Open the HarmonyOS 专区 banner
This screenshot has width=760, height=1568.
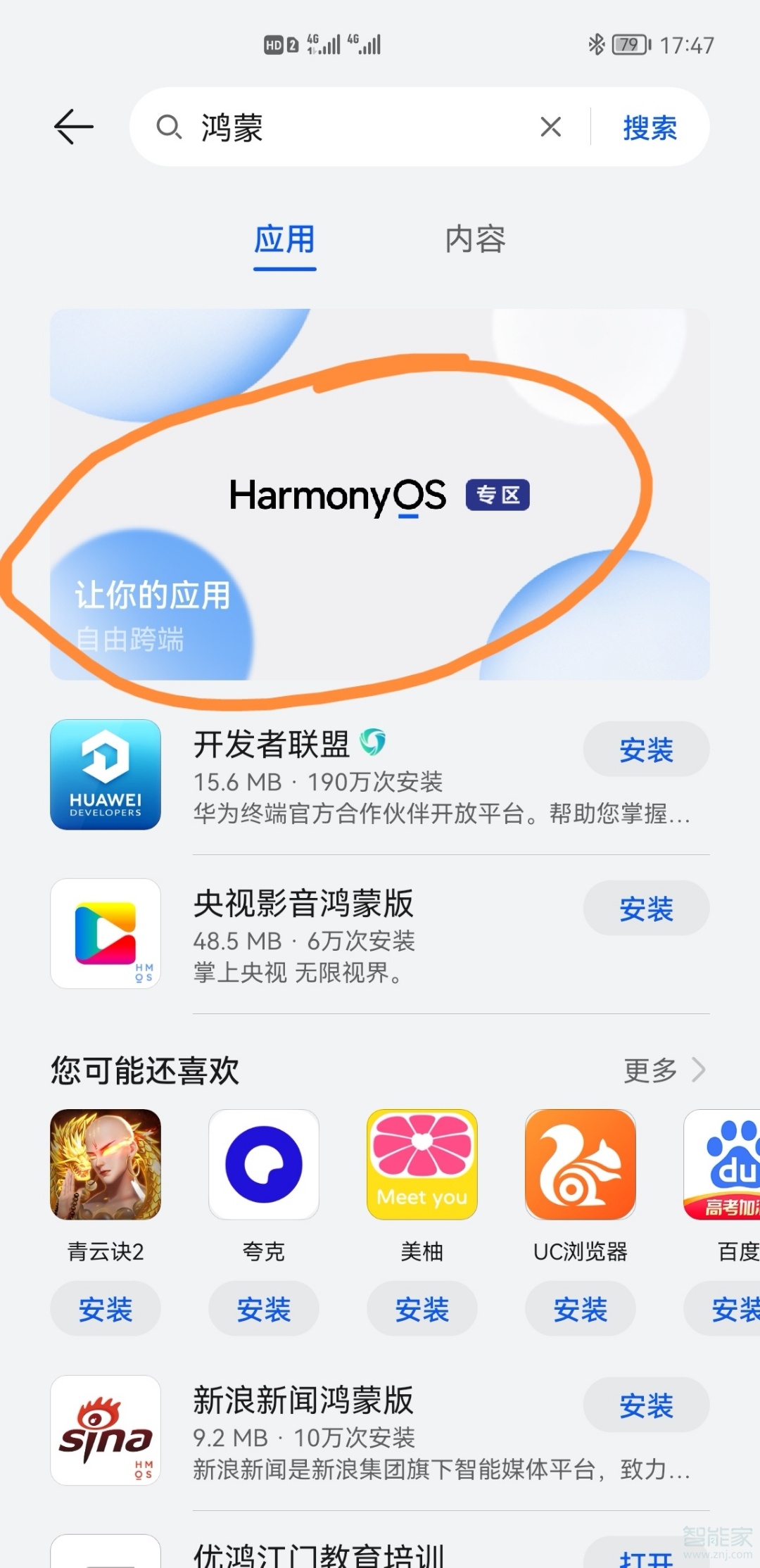point(379,494)
